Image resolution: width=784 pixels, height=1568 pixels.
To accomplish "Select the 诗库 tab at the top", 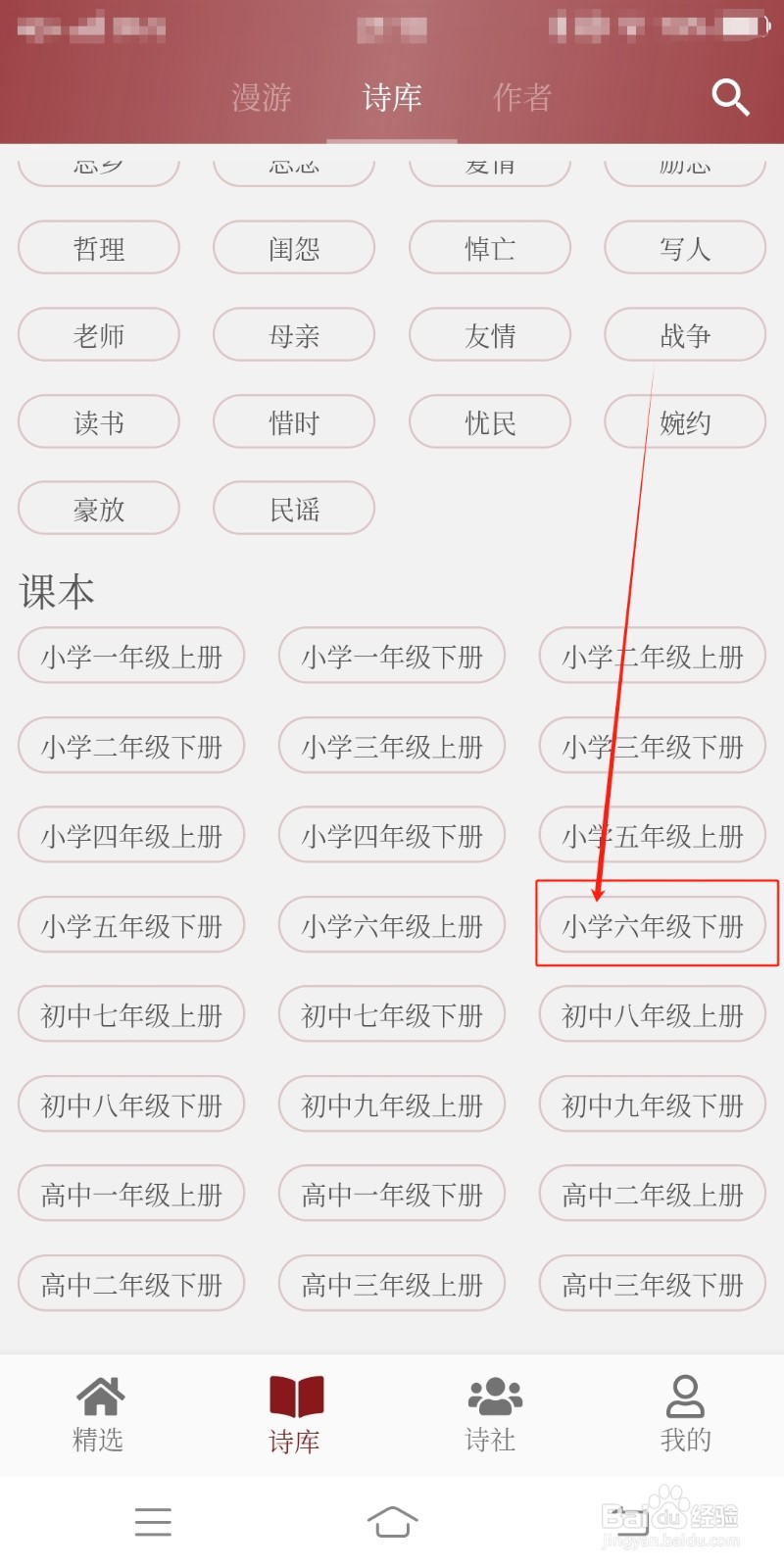I will [392, 97].
